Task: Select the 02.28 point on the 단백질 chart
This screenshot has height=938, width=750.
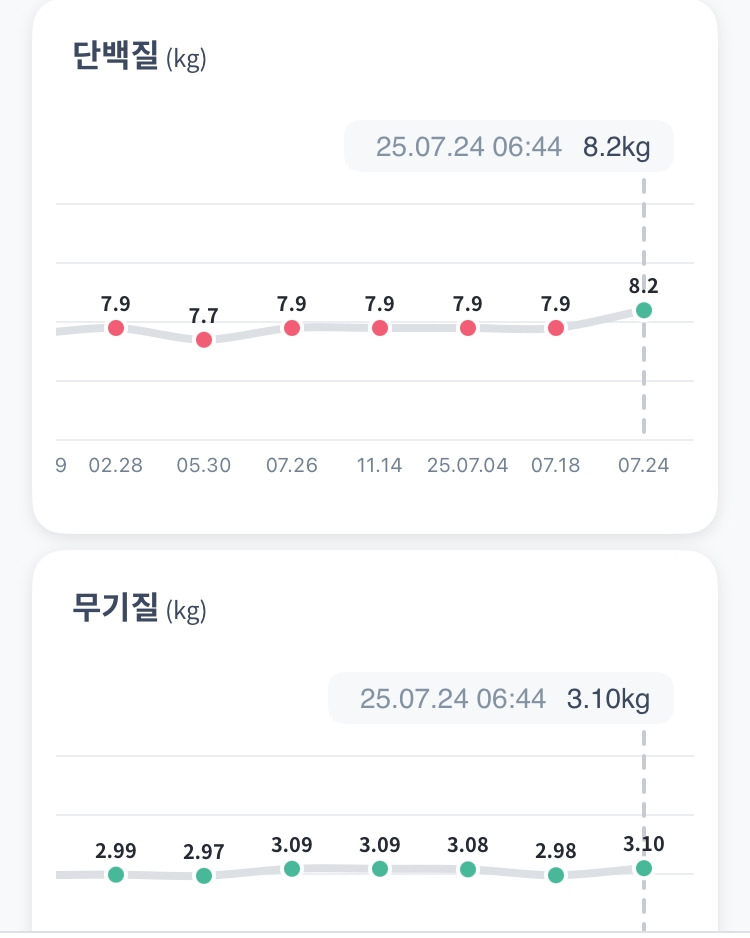Action: tap(116, 328)
